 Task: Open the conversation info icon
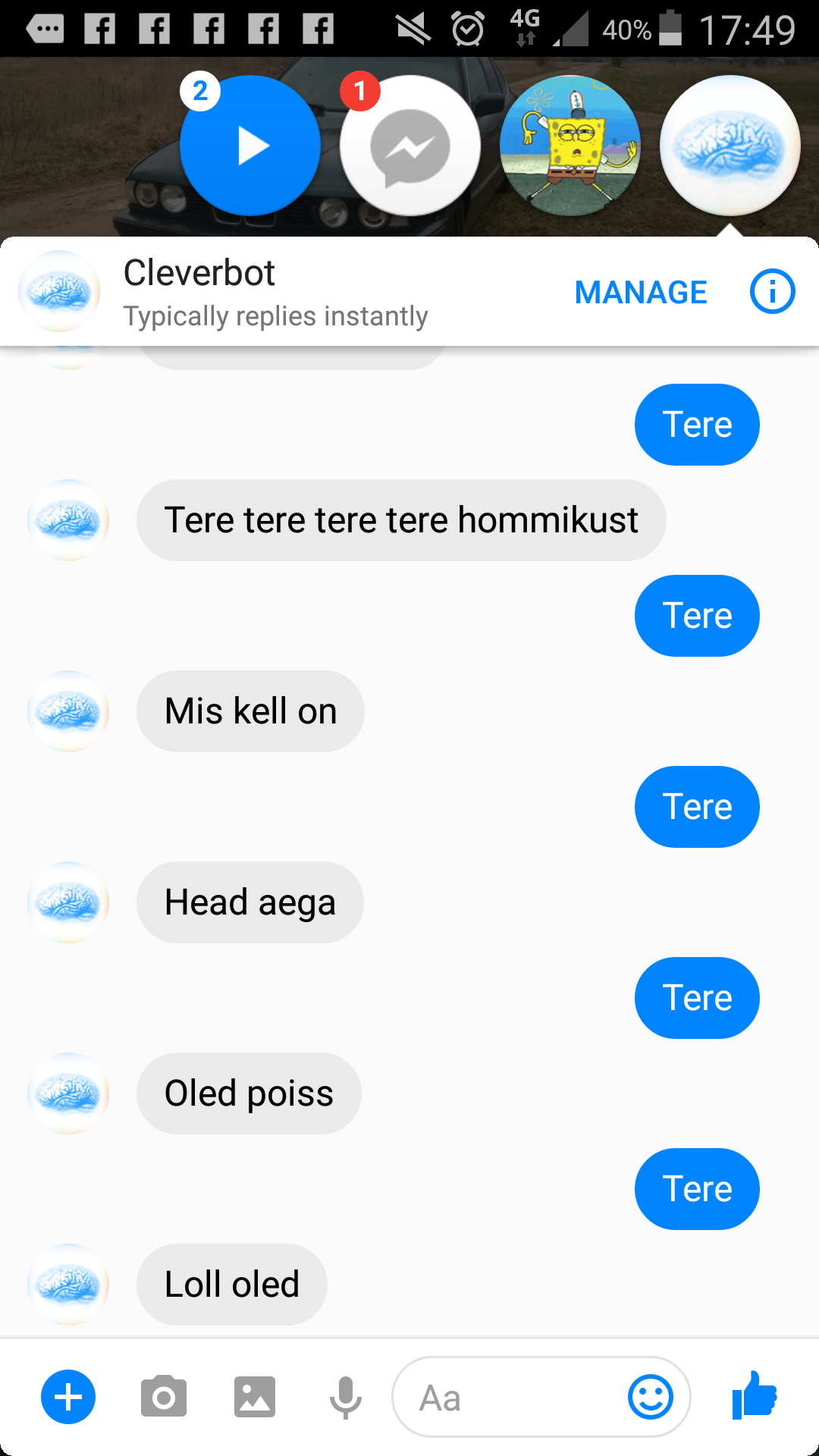click(x=772, y=292)
